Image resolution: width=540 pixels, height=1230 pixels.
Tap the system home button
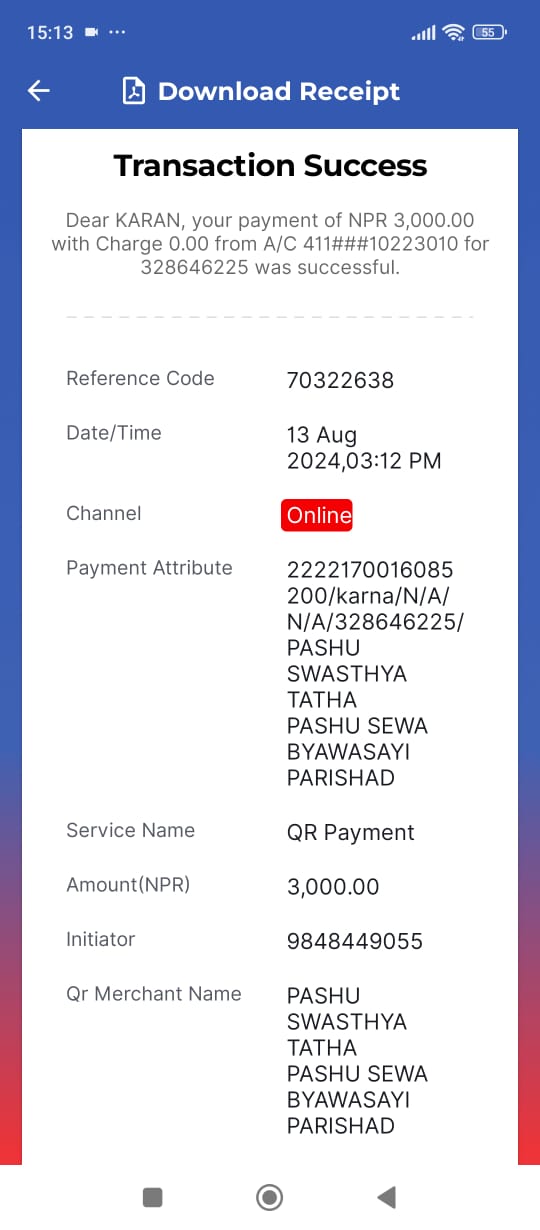(x=270, y=1197)
